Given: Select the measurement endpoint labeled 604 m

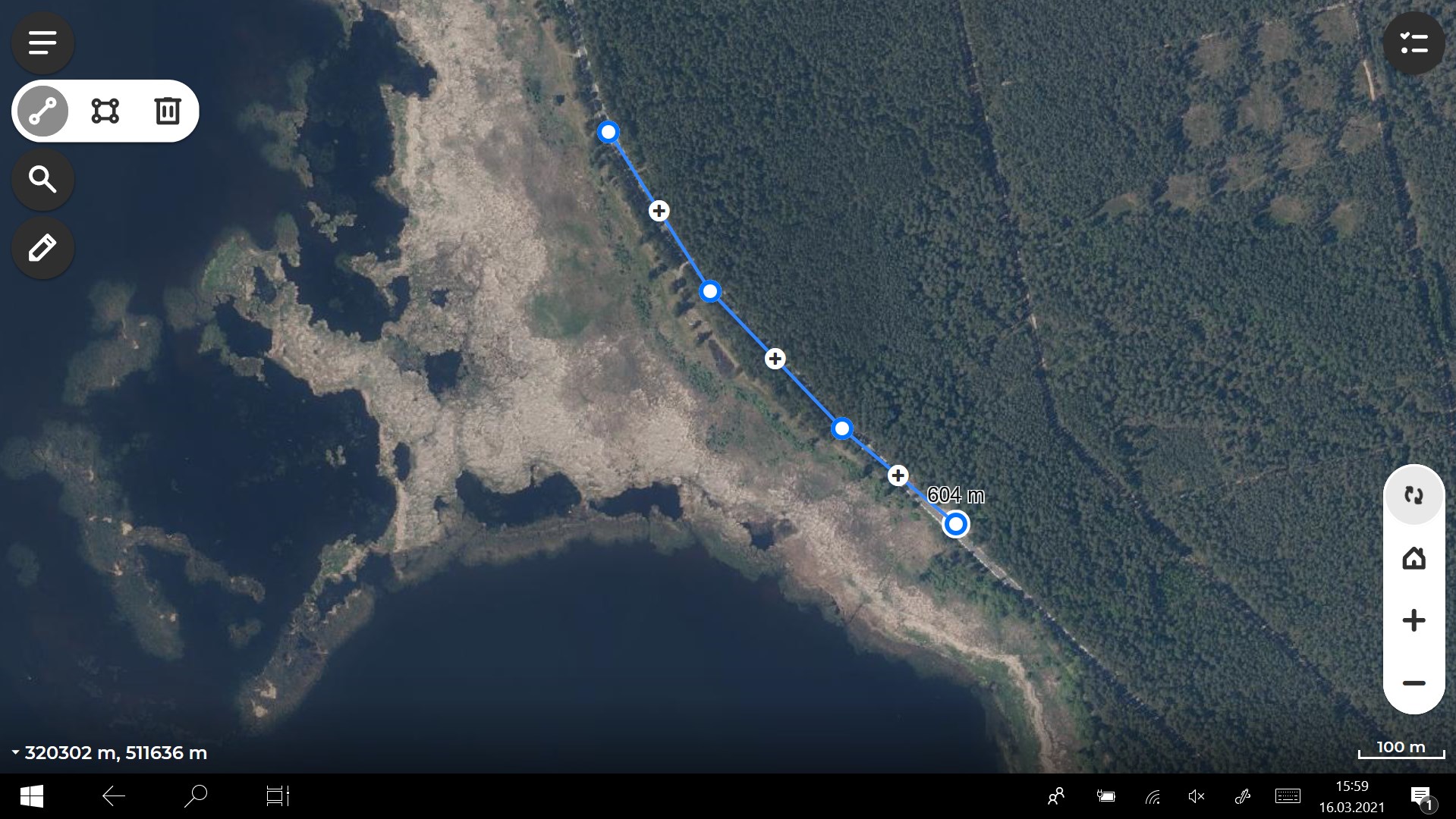Looking at the screenshot, I should click(956, 524).
